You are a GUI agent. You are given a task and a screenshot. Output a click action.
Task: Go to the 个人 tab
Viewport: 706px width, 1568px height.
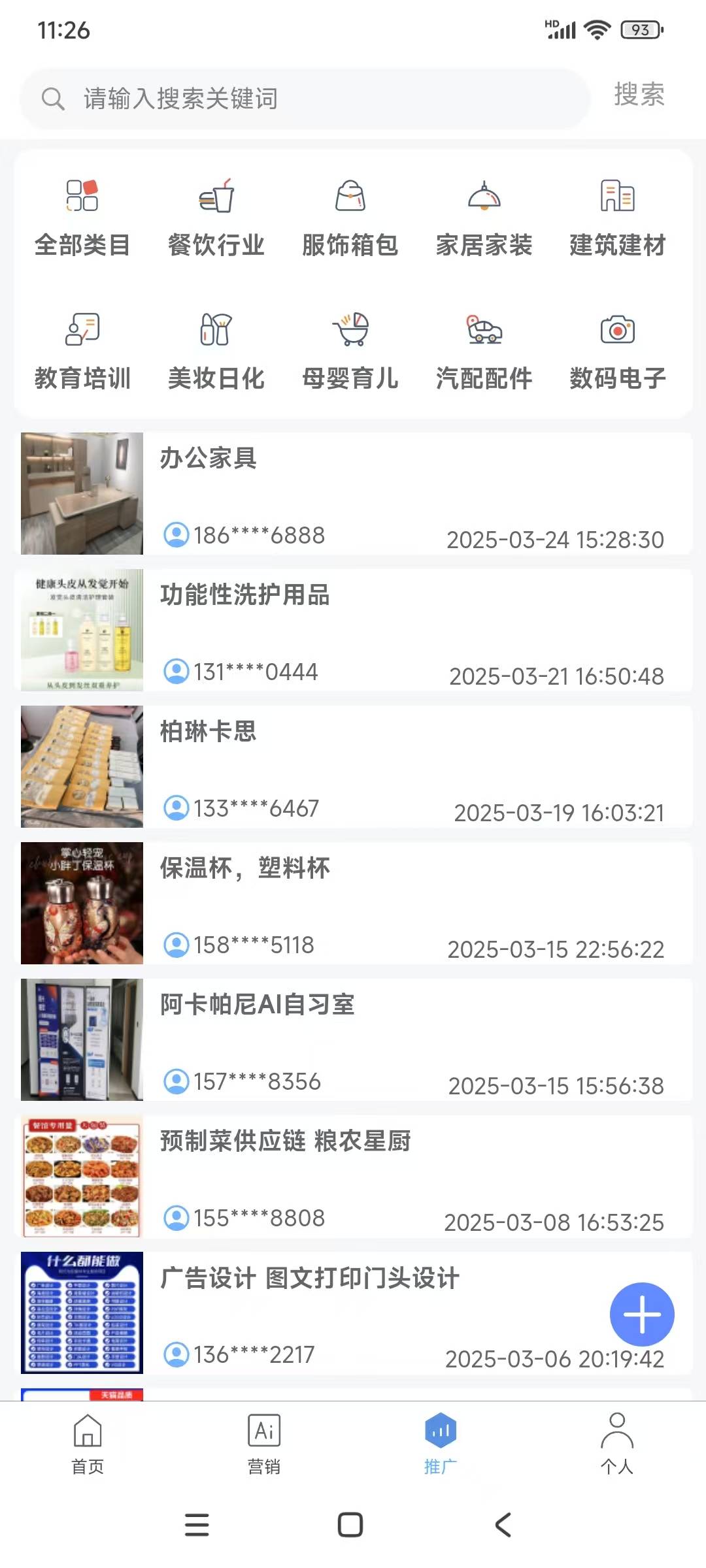[617, 1444]
